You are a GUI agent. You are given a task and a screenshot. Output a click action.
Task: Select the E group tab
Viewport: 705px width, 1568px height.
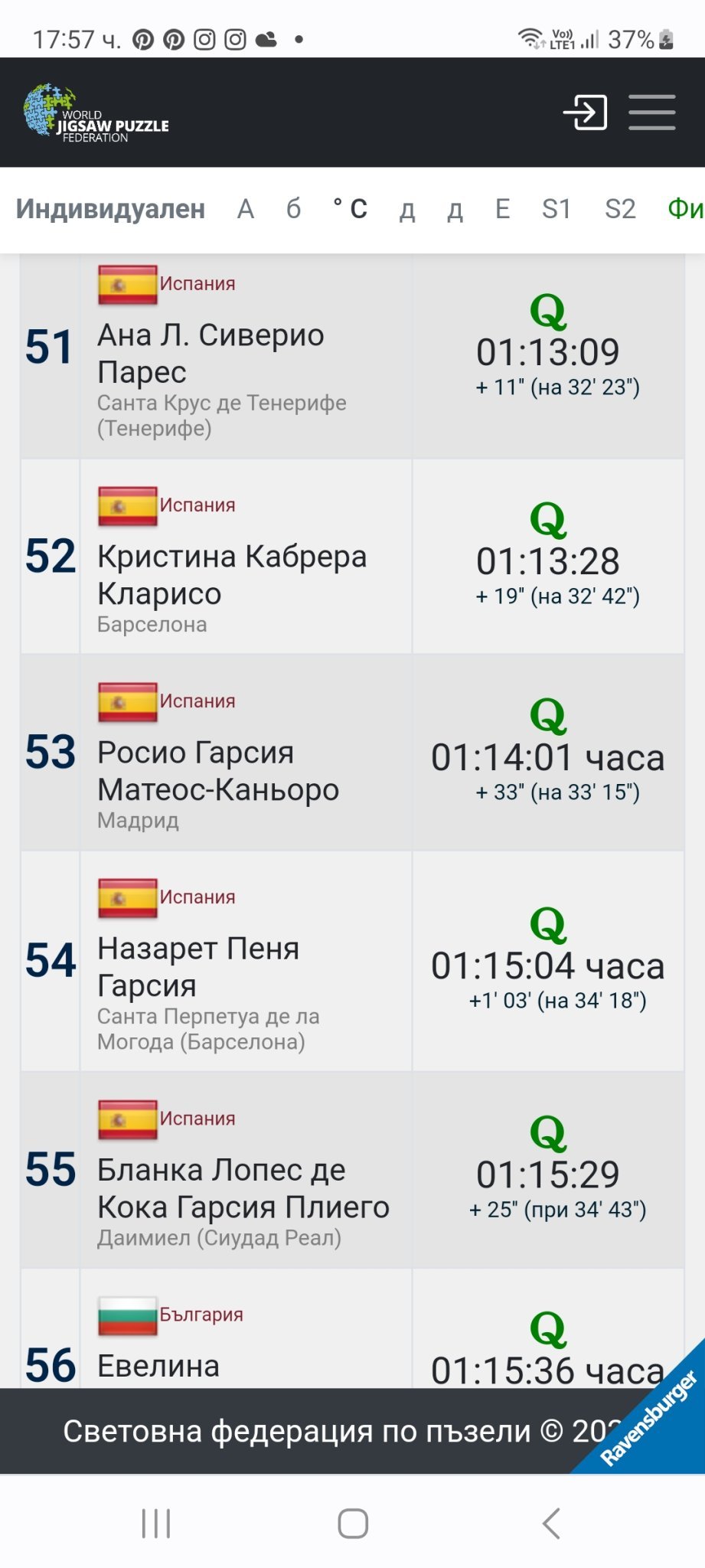[x=502, y=209]
